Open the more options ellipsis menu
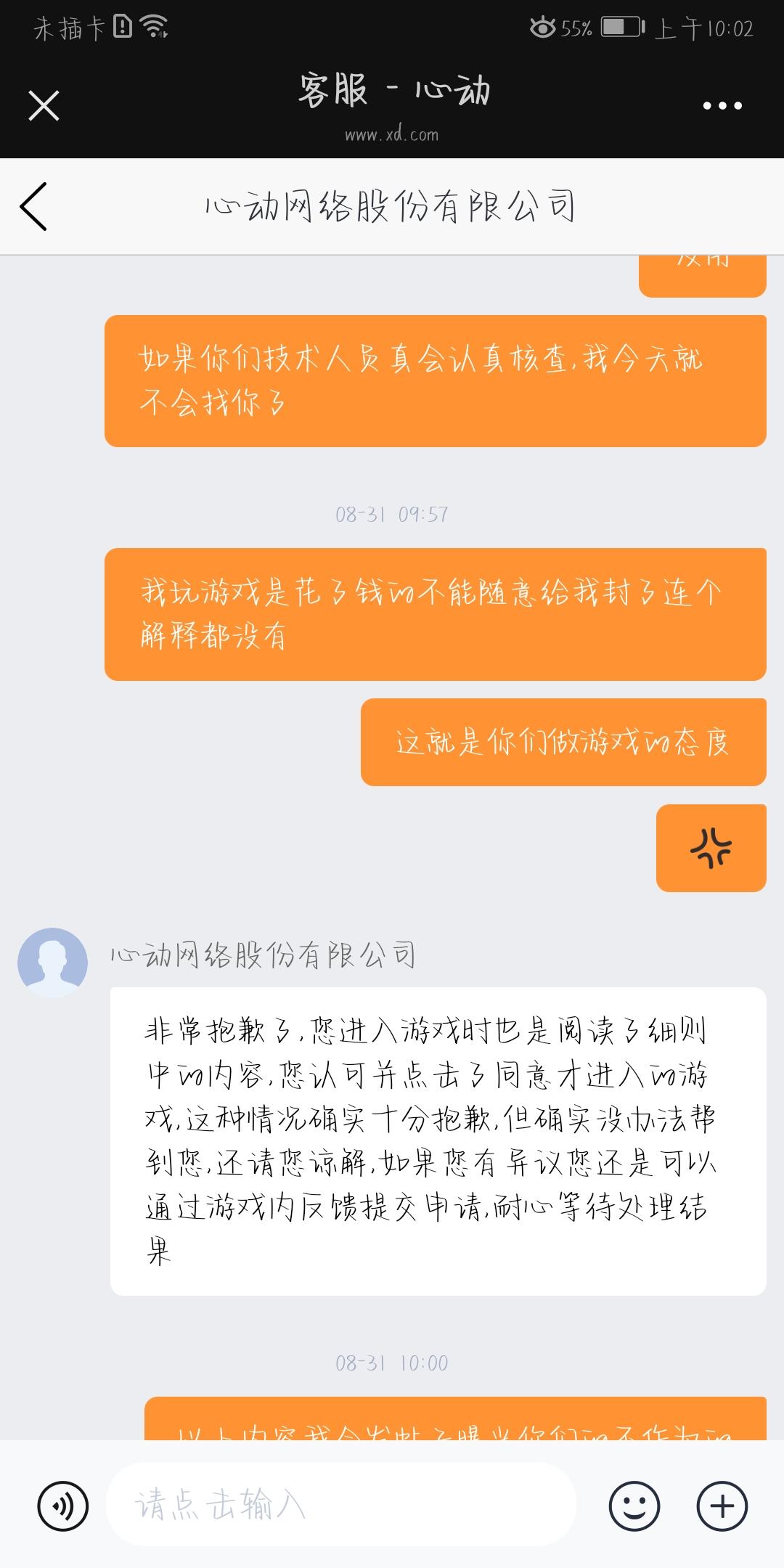The height and width of the screenshot is (1568, 784). point(719,105)
